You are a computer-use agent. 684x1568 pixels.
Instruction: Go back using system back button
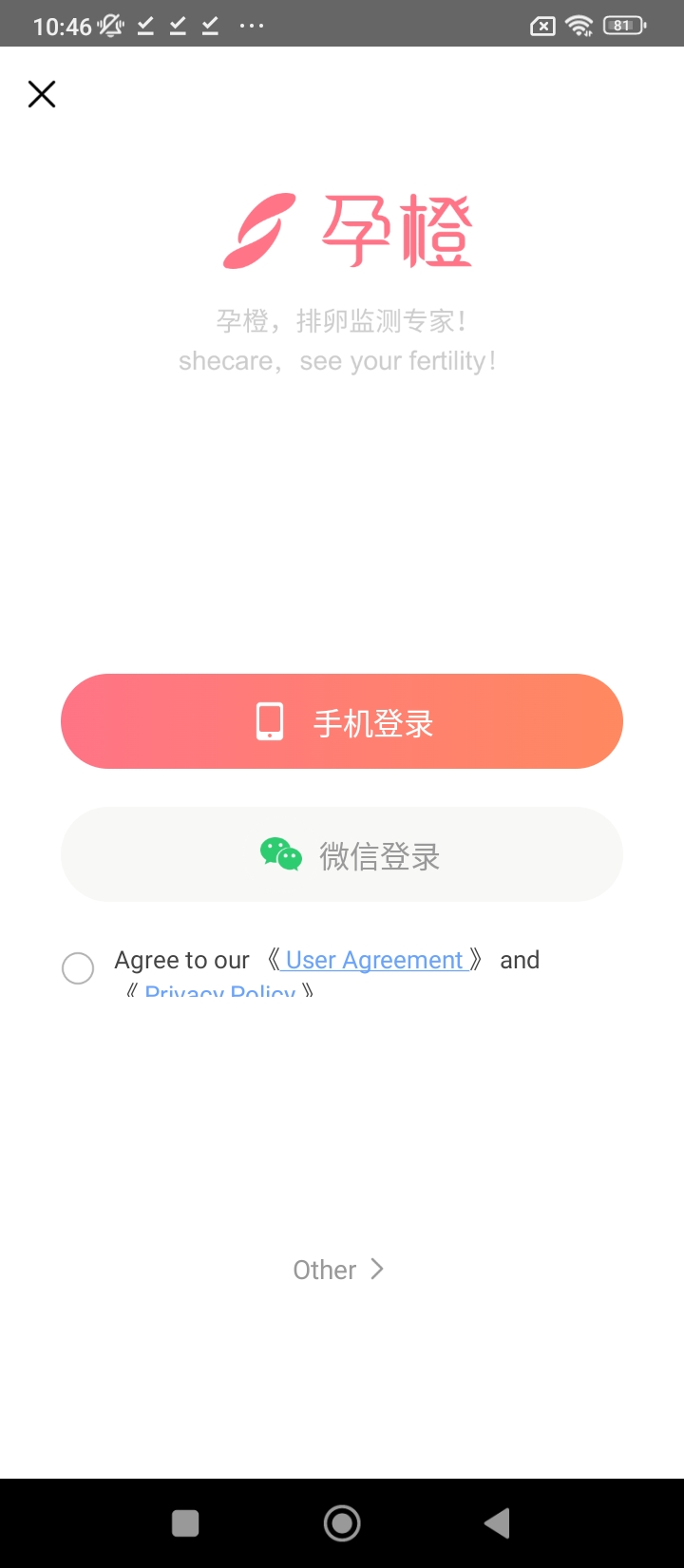pos(497,1523)
